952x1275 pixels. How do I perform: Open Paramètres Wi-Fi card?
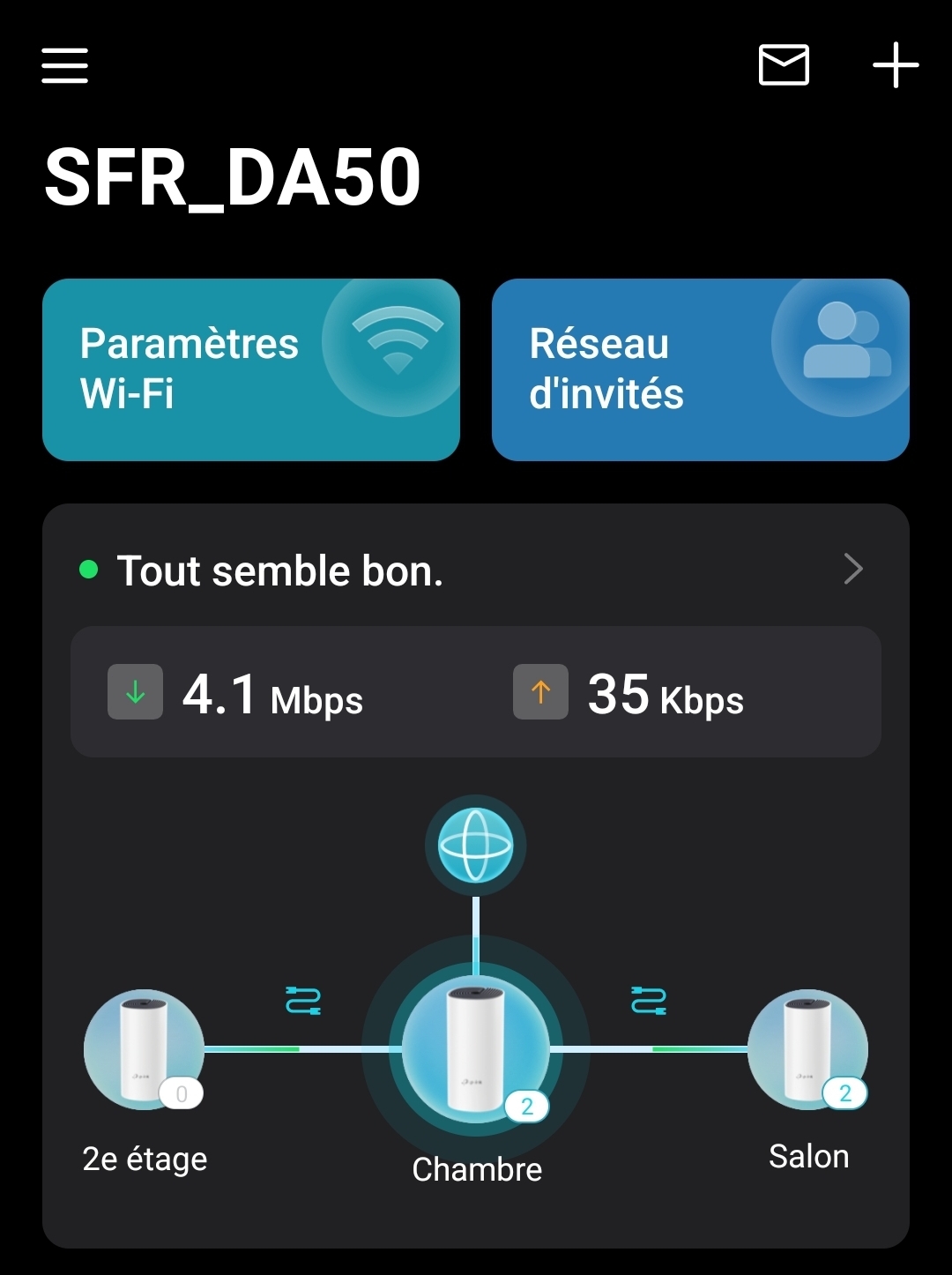click(251, 369)
